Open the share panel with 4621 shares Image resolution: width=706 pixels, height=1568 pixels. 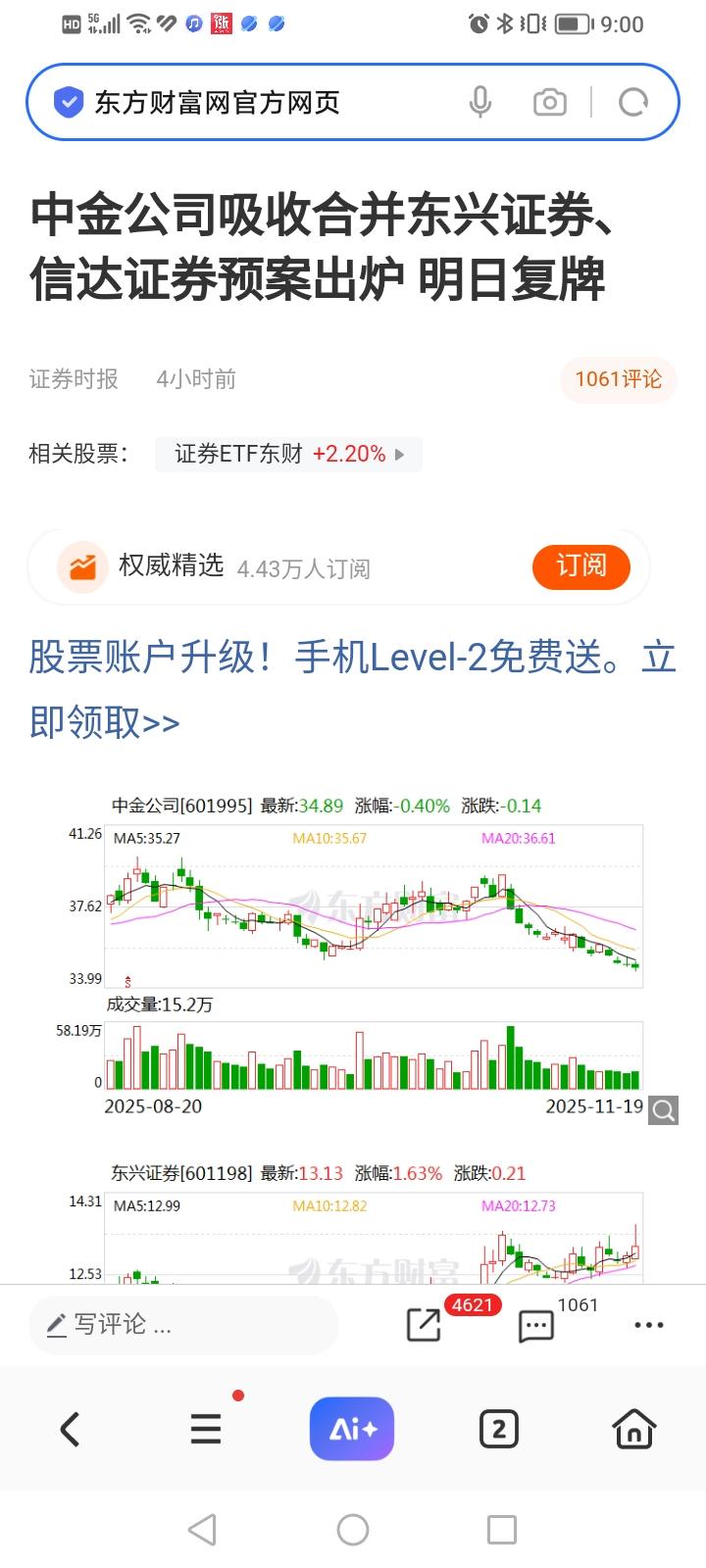click(x=424, y=1325)
